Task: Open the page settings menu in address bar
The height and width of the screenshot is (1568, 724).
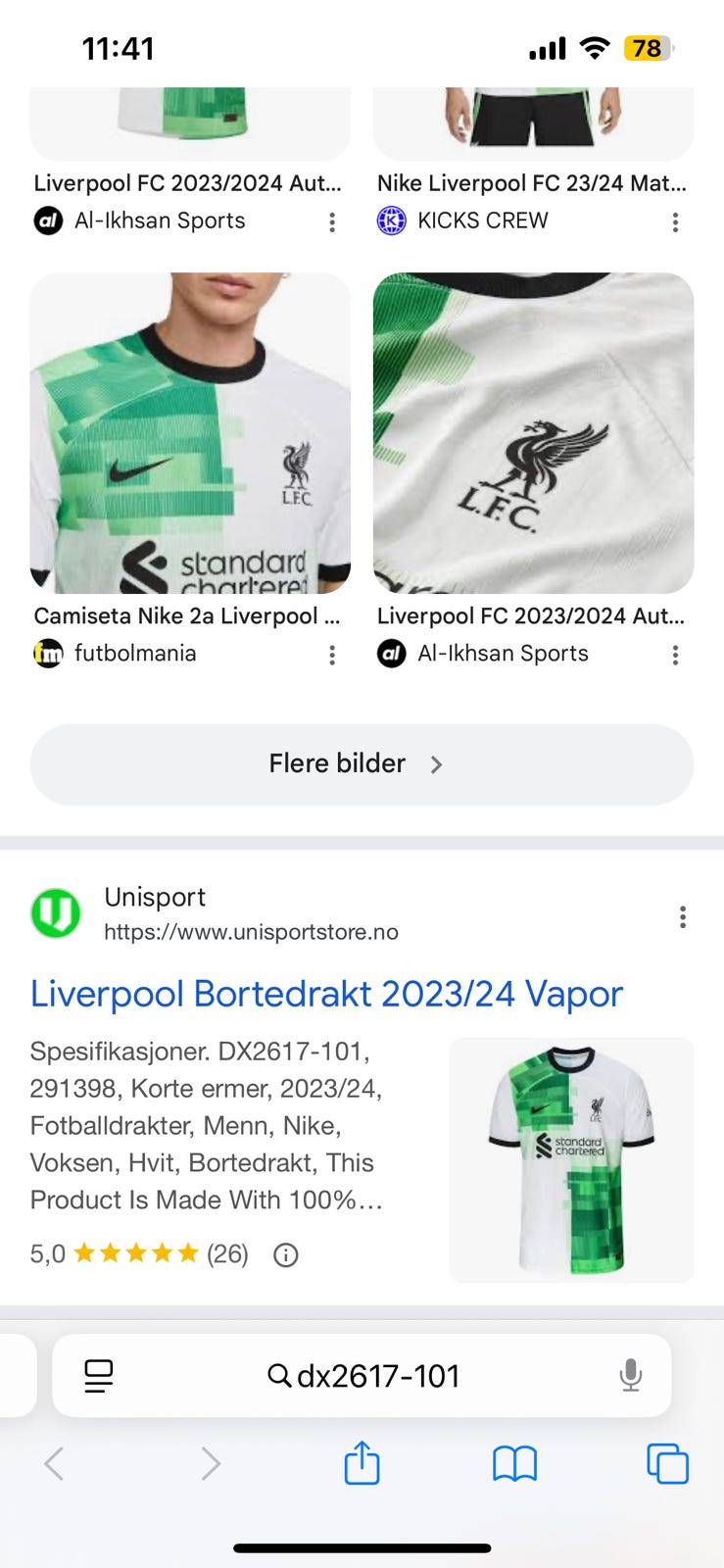Action: (99, 1376)
